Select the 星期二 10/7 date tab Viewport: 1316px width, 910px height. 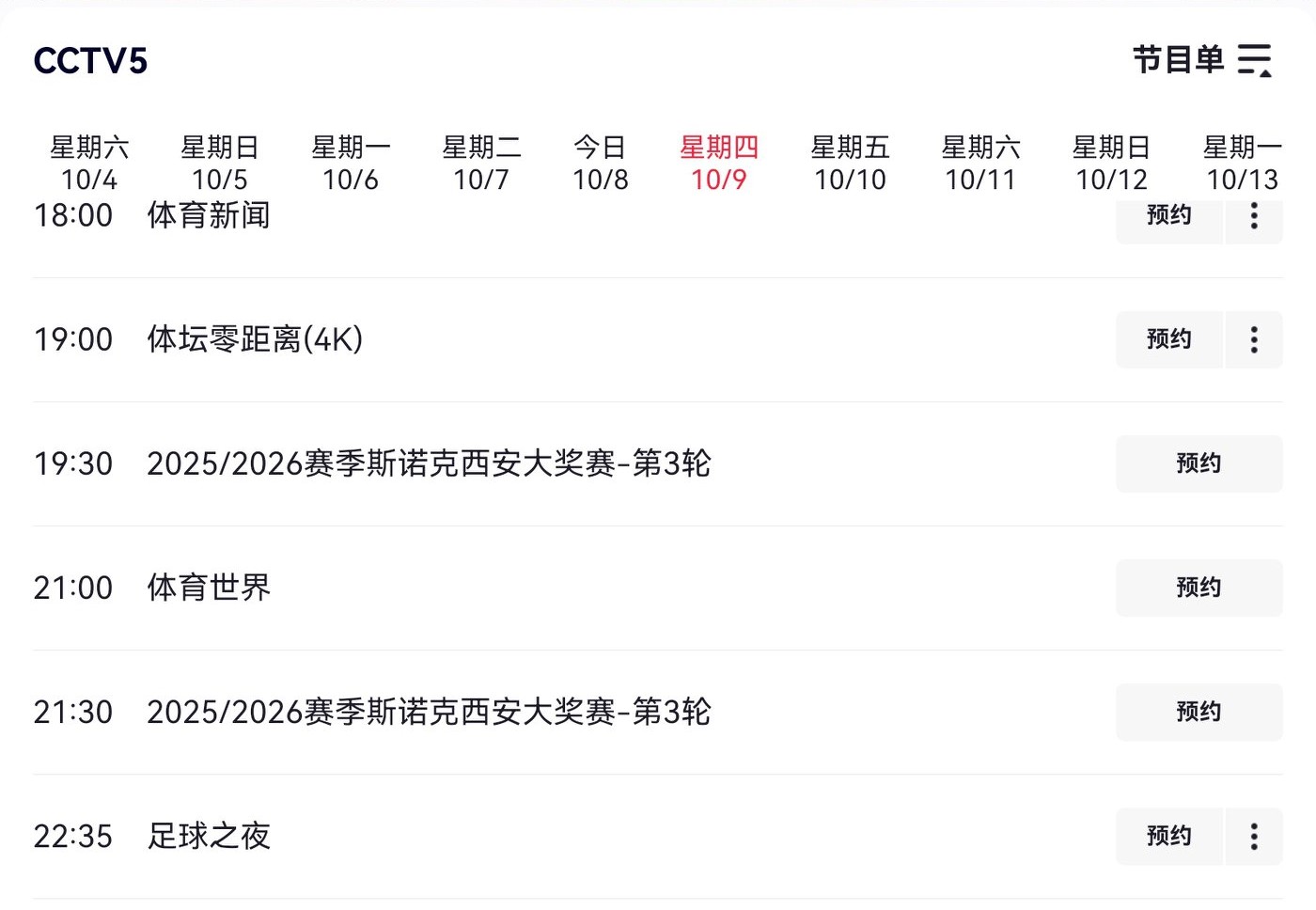tap(481, 163)
